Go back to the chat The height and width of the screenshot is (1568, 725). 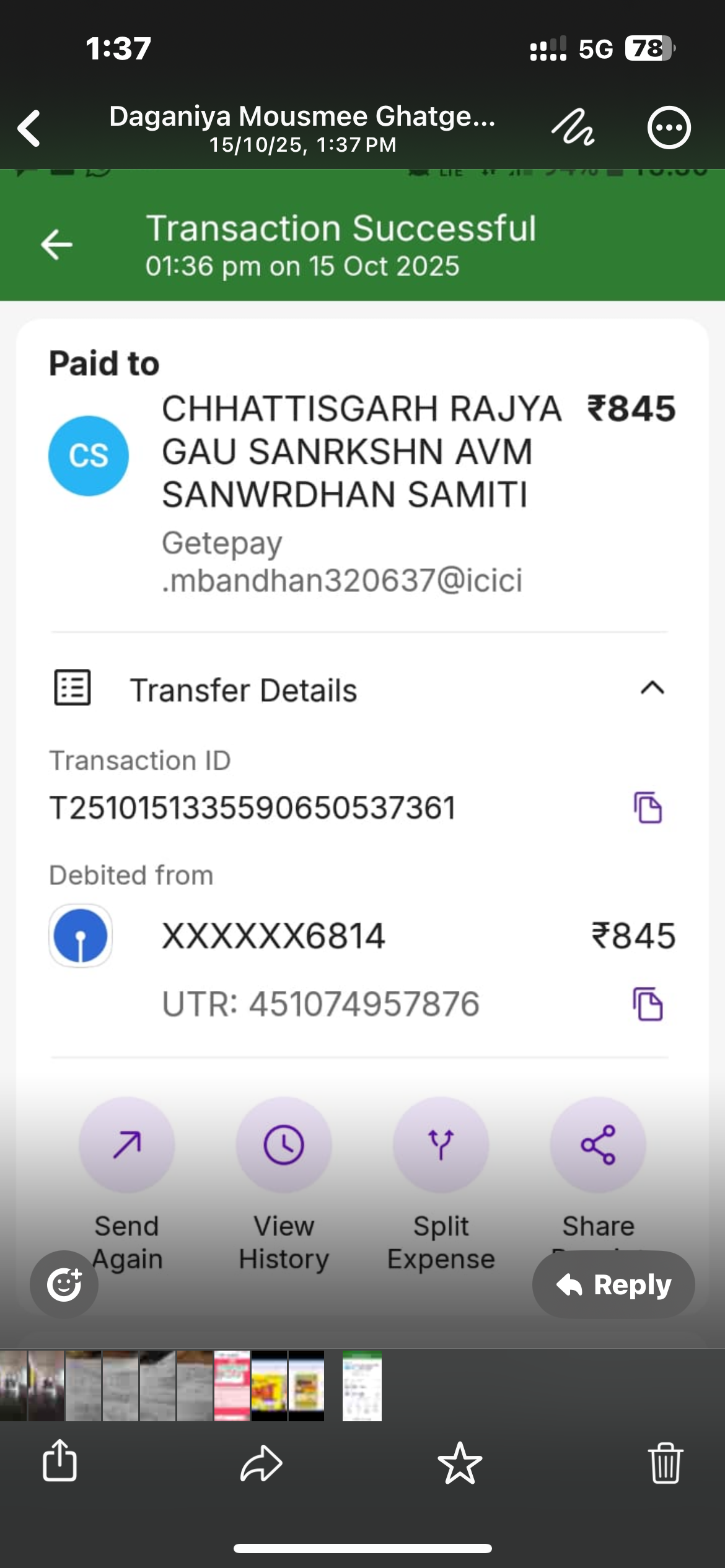pos(29,129)
